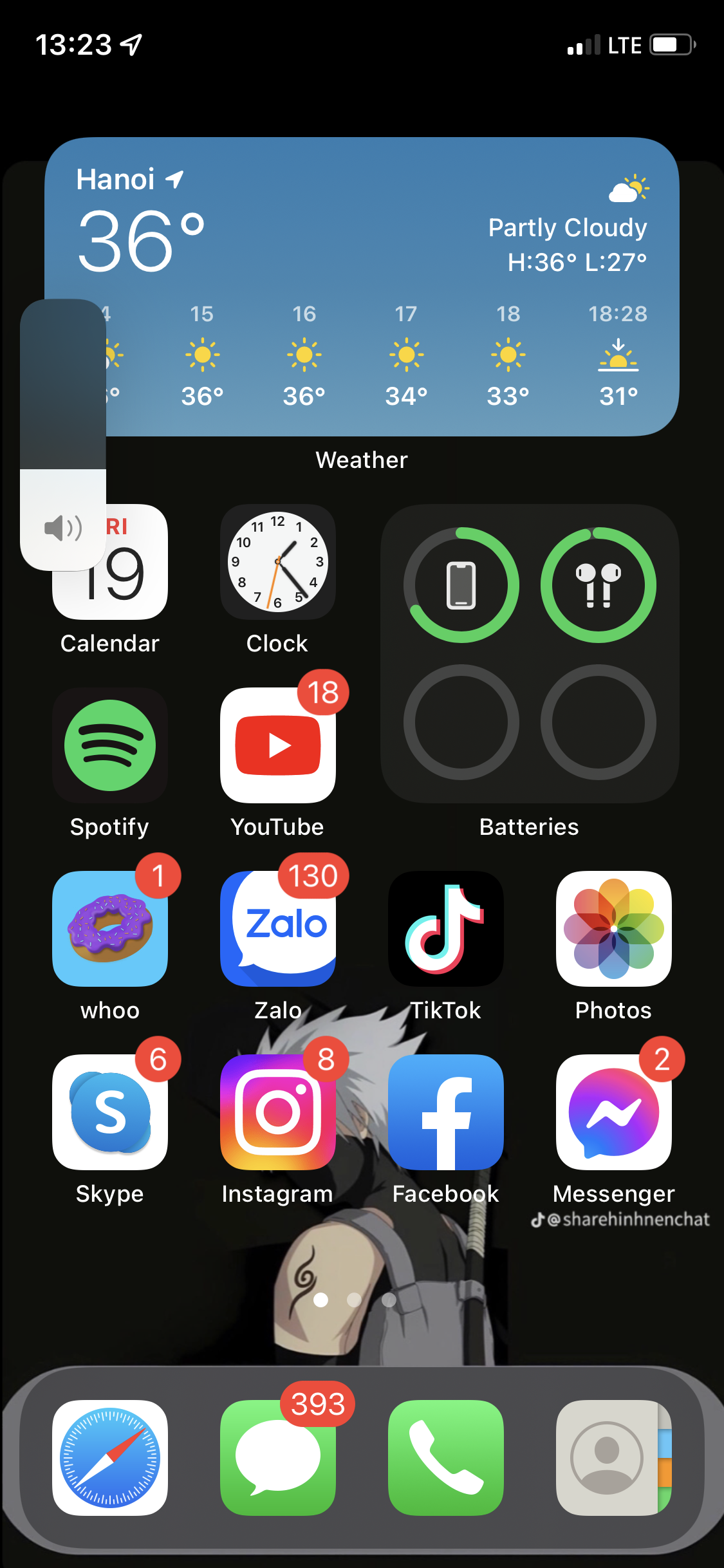This screenshot has height=1568, width=724.
Task: Open YouTube with 18 notifications
Action: click(277, 745)
